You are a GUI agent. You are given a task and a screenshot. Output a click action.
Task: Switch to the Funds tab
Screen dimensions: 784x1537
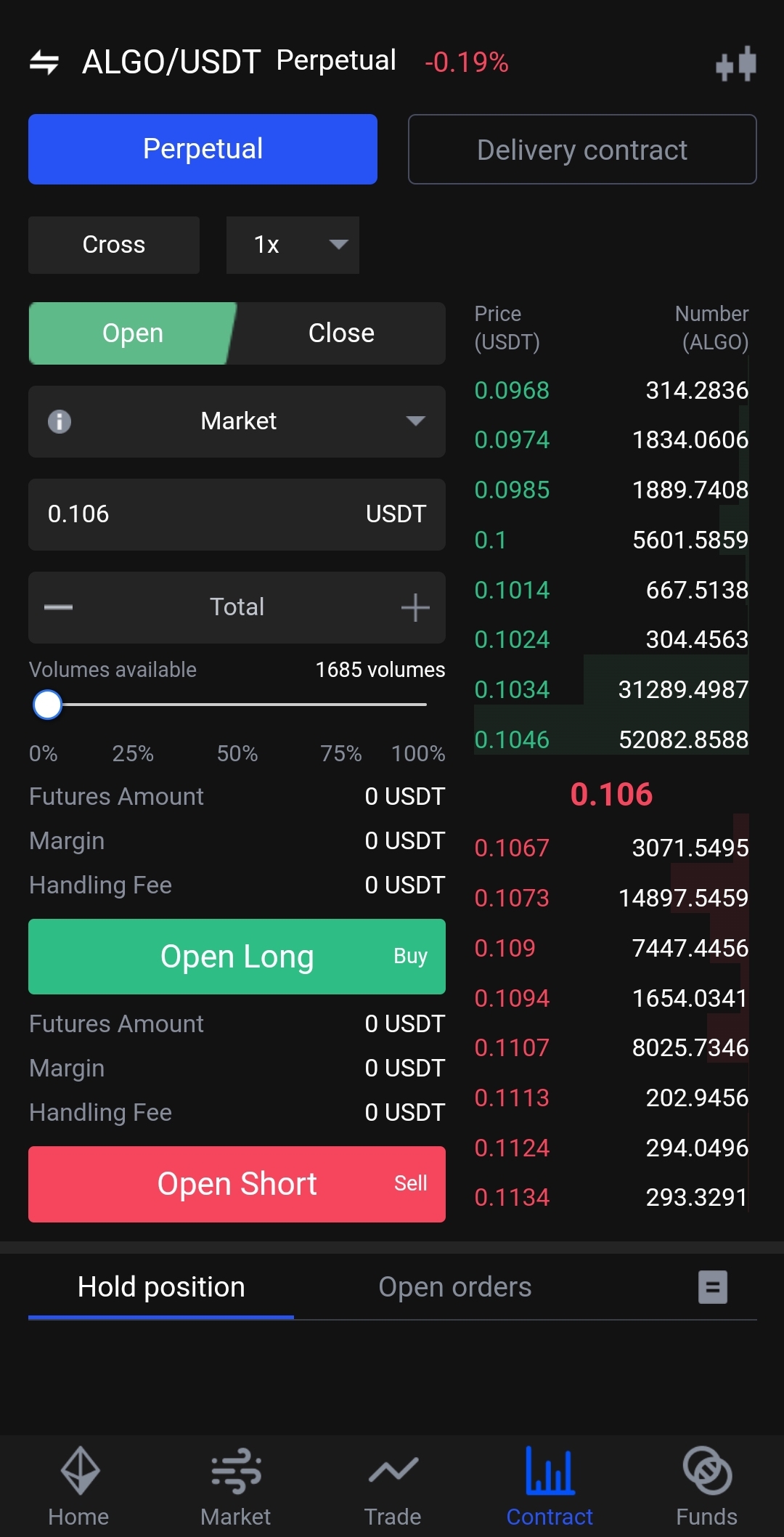tap(706, 1486)
